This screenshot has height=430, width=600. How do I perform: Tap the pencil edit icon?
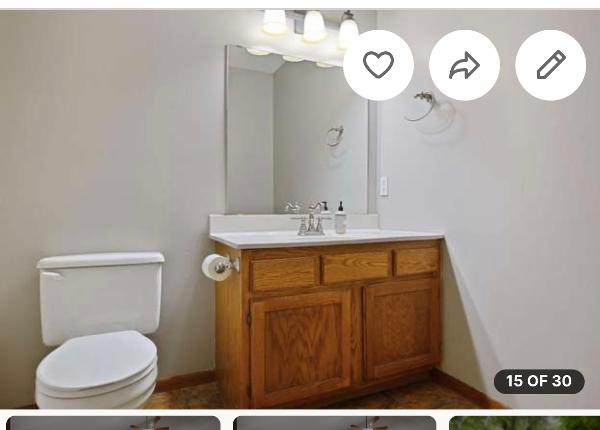(550, 65)
